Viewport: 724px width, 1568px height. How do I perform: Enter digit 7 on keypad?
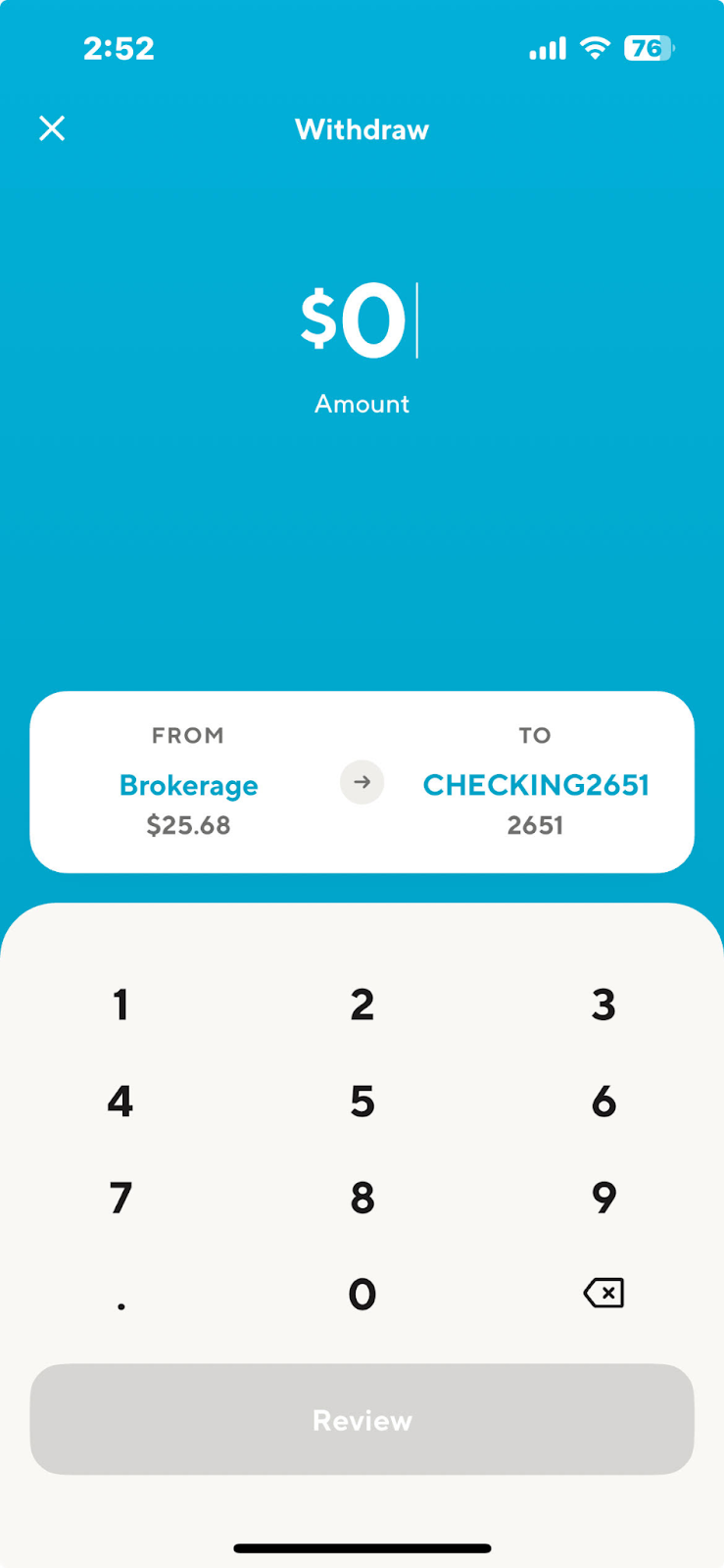[121, 1198]
